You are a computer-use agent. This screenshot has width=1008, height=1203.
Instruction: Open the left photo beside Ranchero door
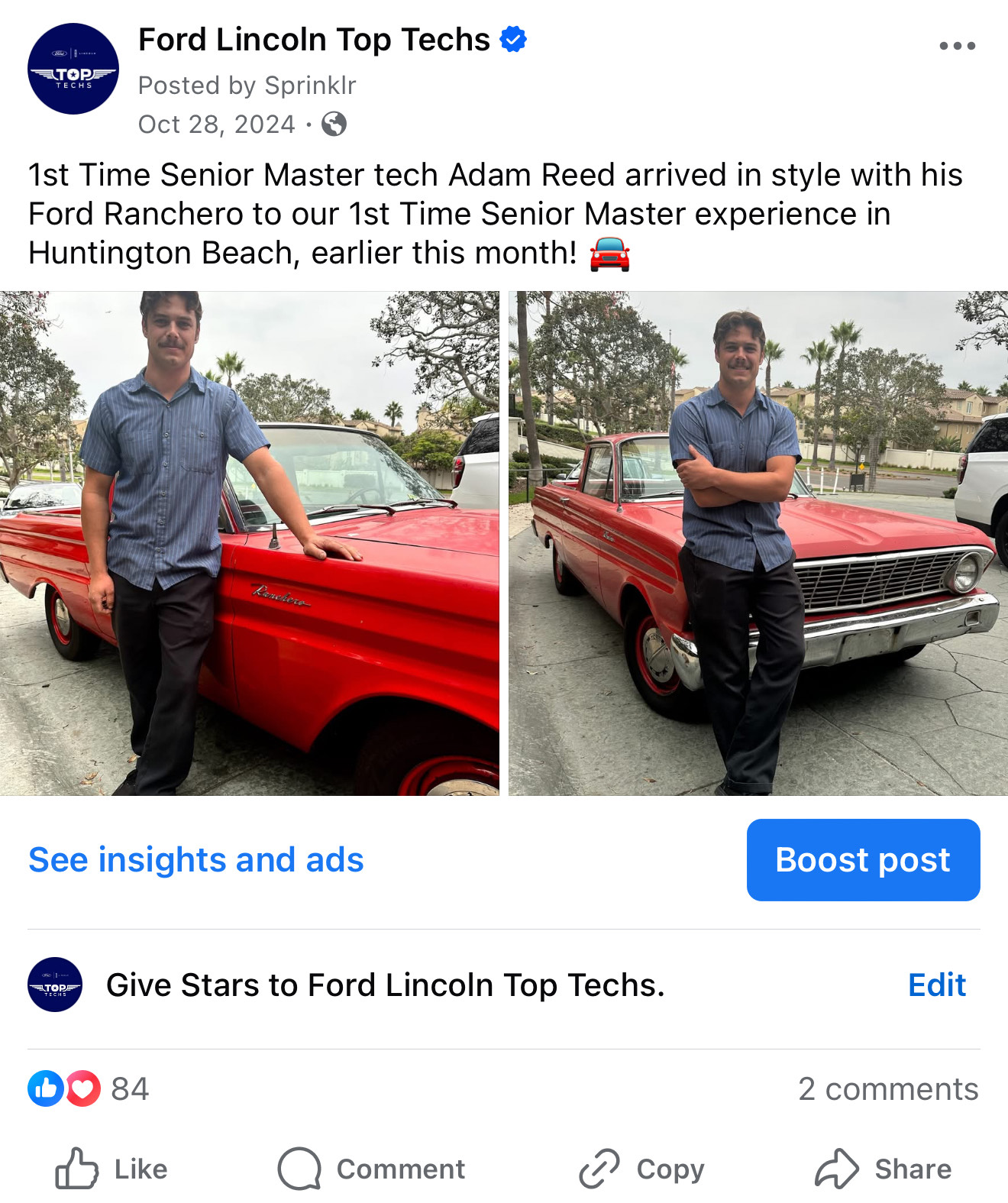click(249, 543)
